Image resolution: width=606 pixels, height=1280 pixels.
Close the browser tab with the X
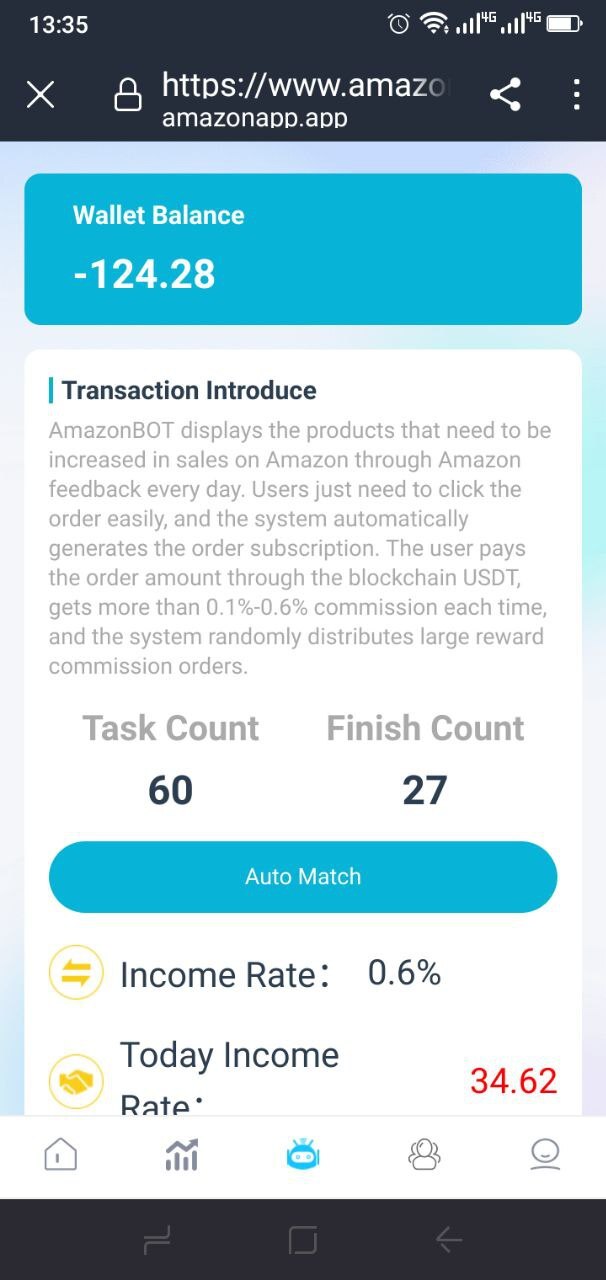40,95
